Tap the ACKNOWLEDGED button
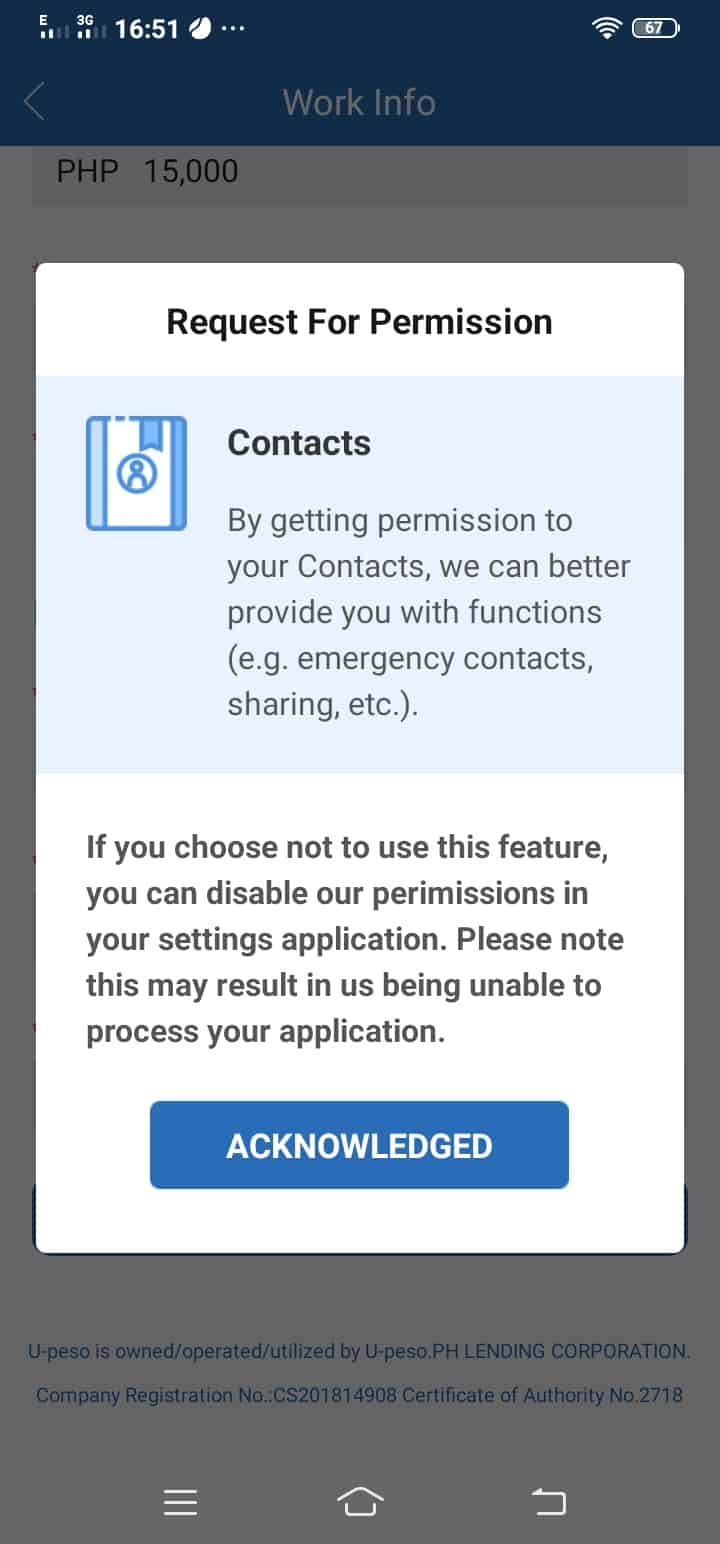Screen dimensions: 720x1544 [359, 1145]
